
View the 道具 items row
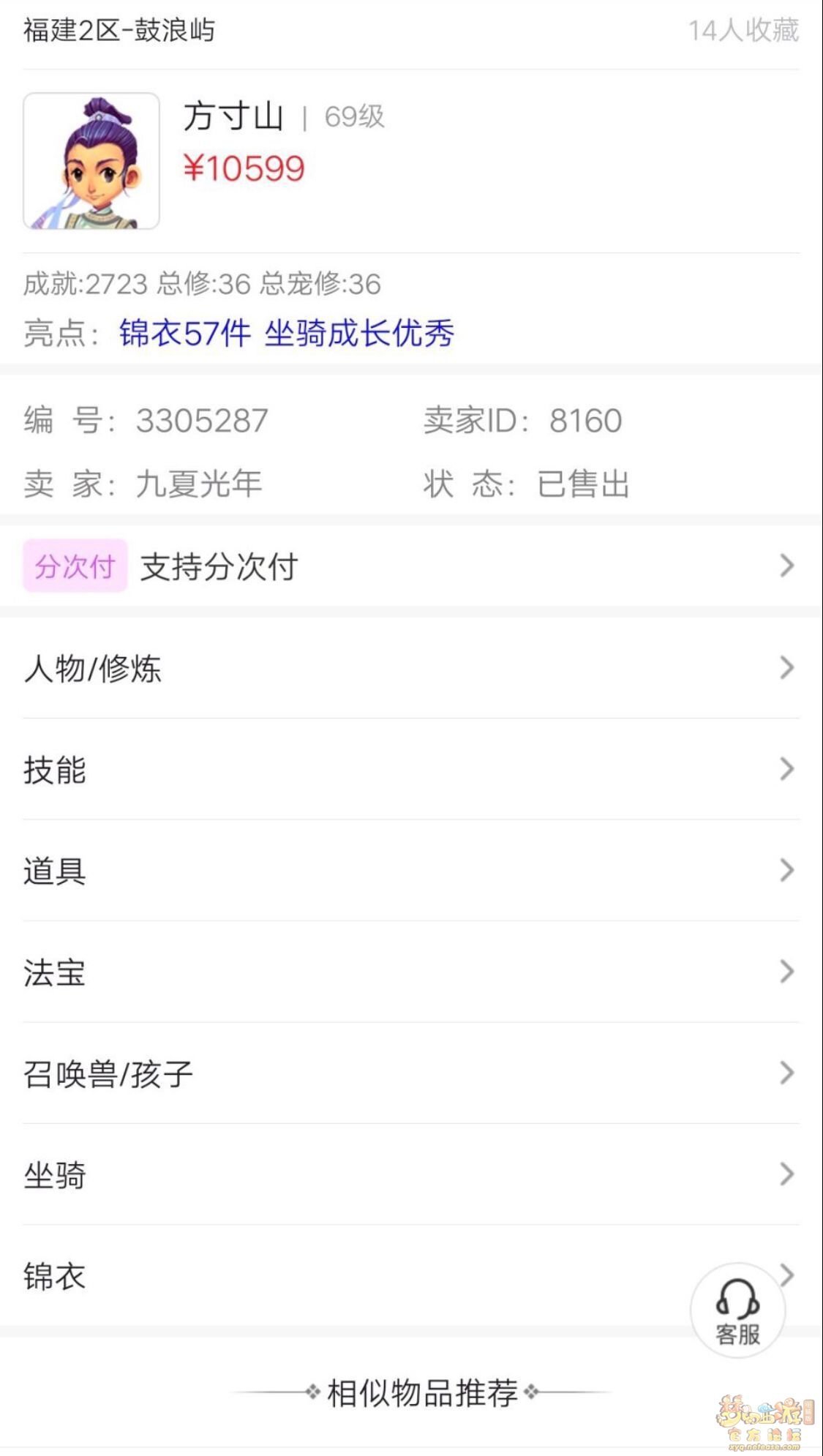tap(410, 871)
